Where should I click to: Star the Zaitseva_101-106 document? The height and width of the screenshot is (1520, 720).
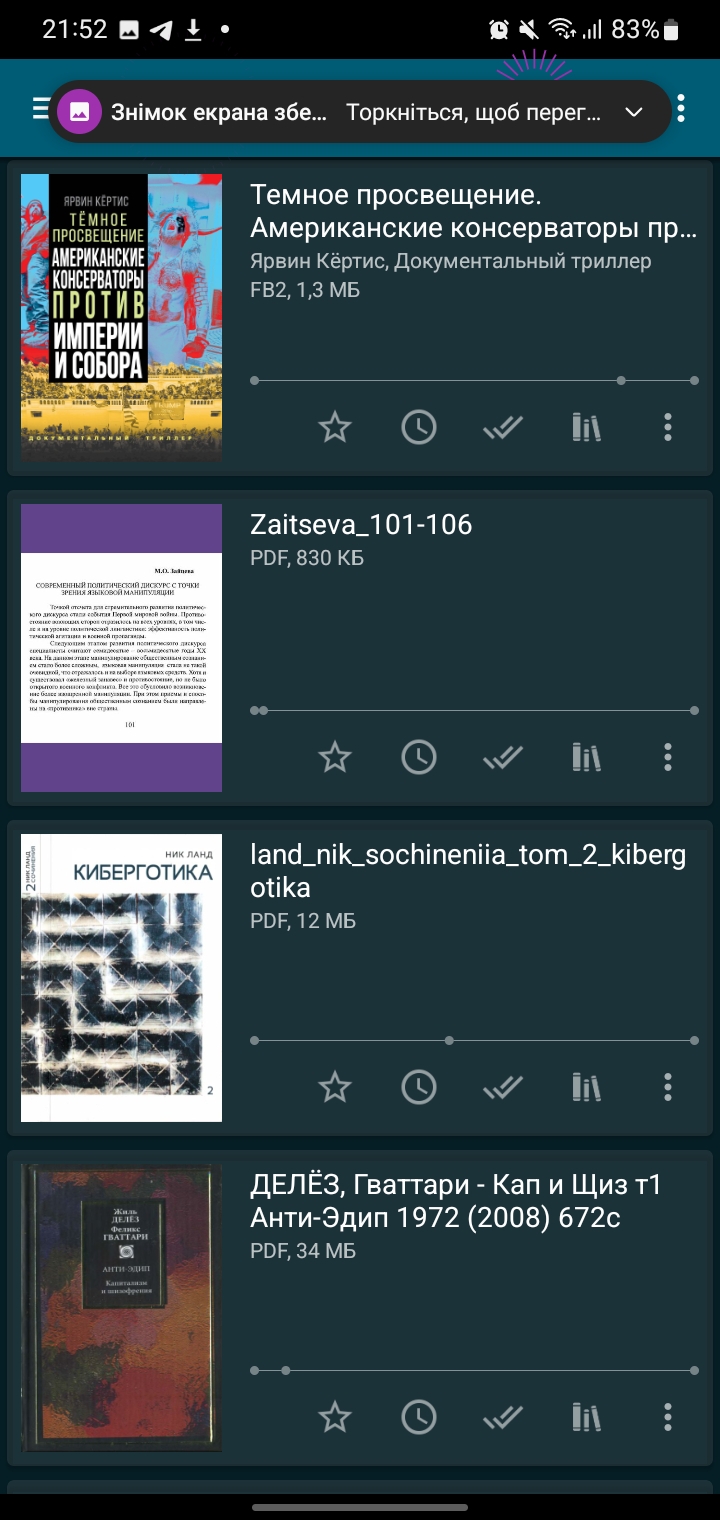click(335, 757)
